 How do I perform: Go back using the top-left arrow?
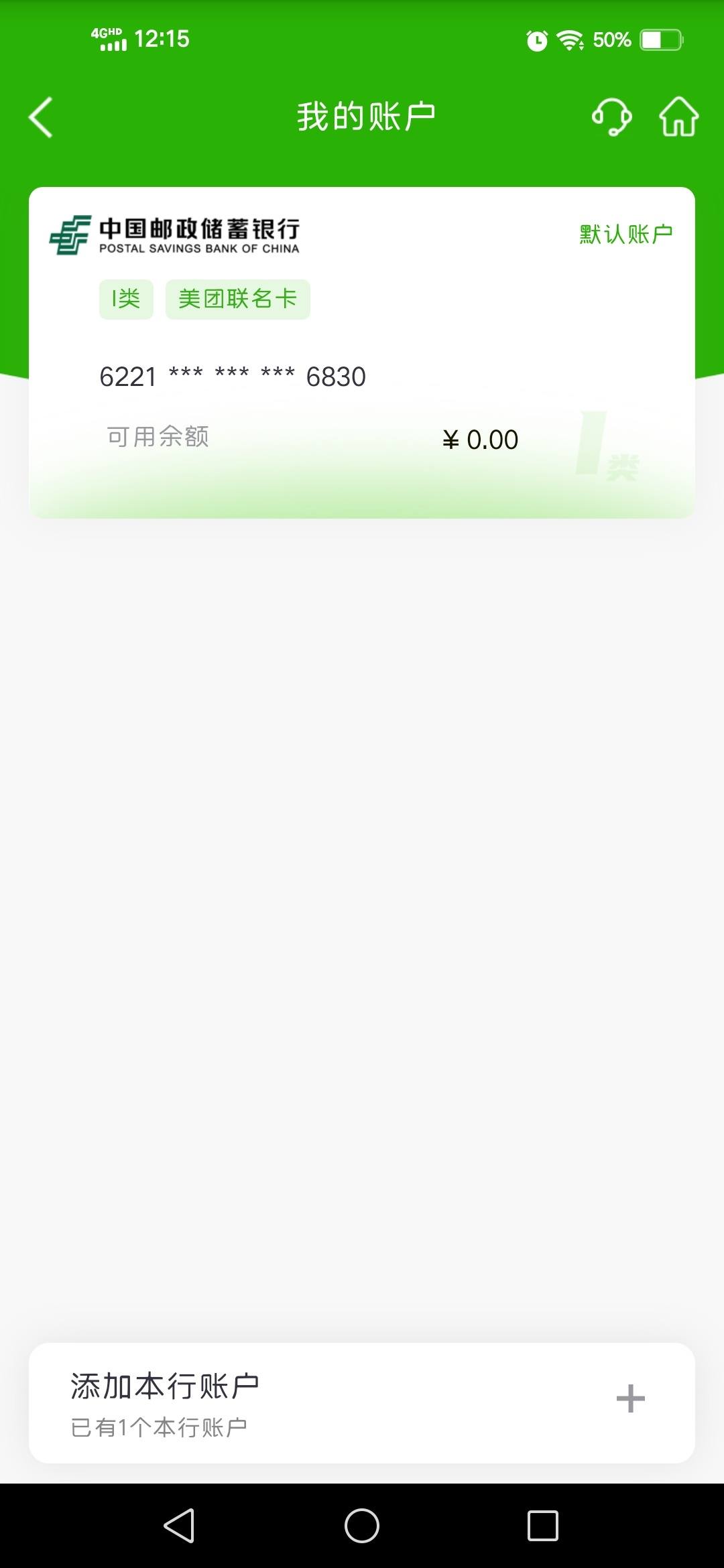(40, 117)
